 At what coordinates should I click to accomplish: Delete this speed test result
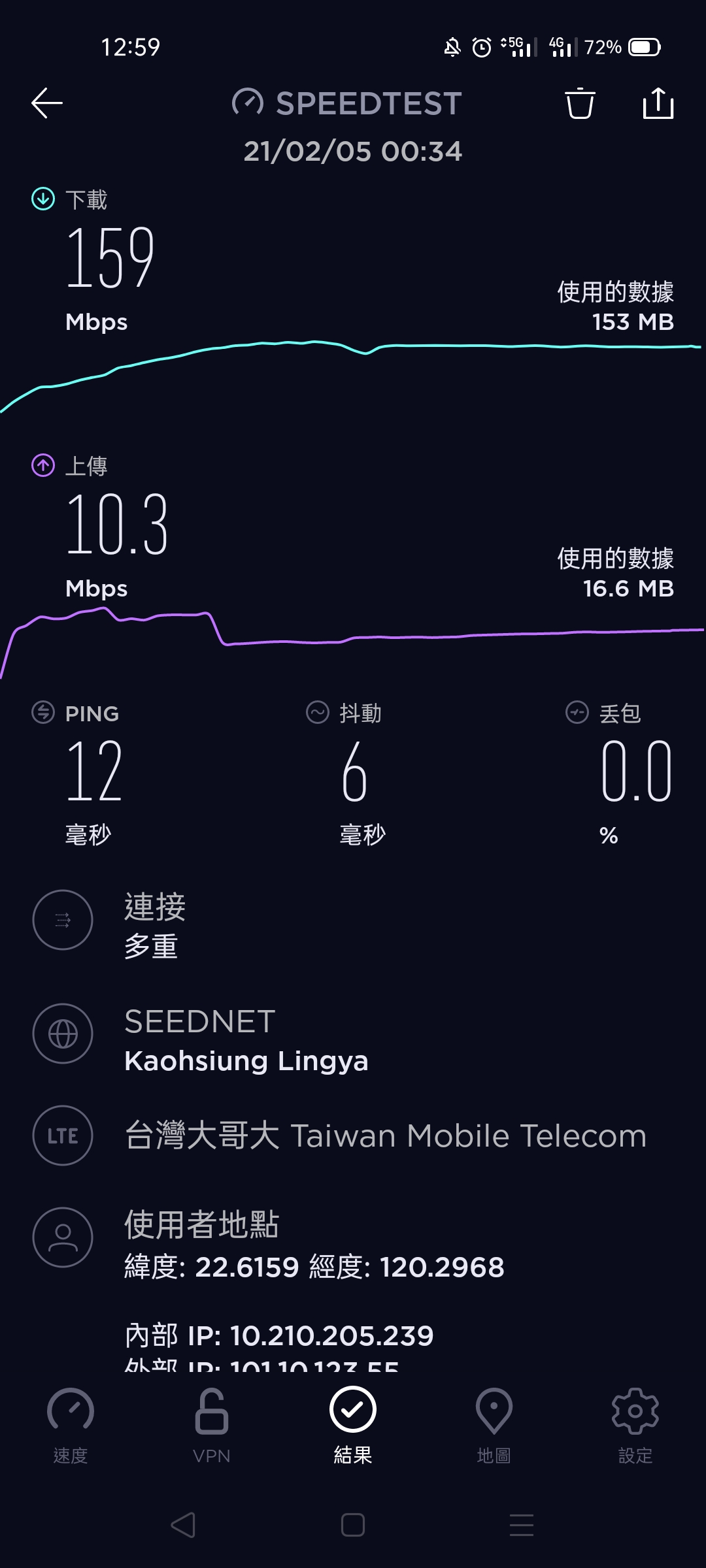[580, 103]
